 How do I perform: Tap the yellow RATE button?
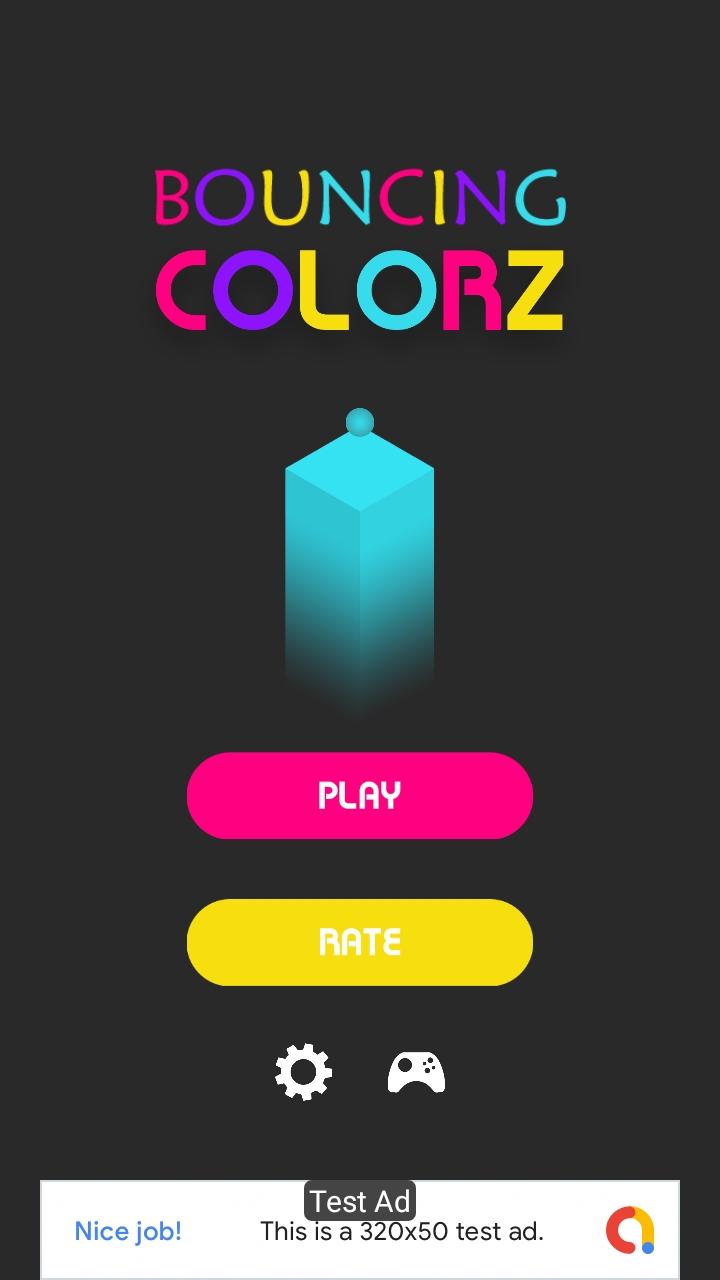(360, 942)
